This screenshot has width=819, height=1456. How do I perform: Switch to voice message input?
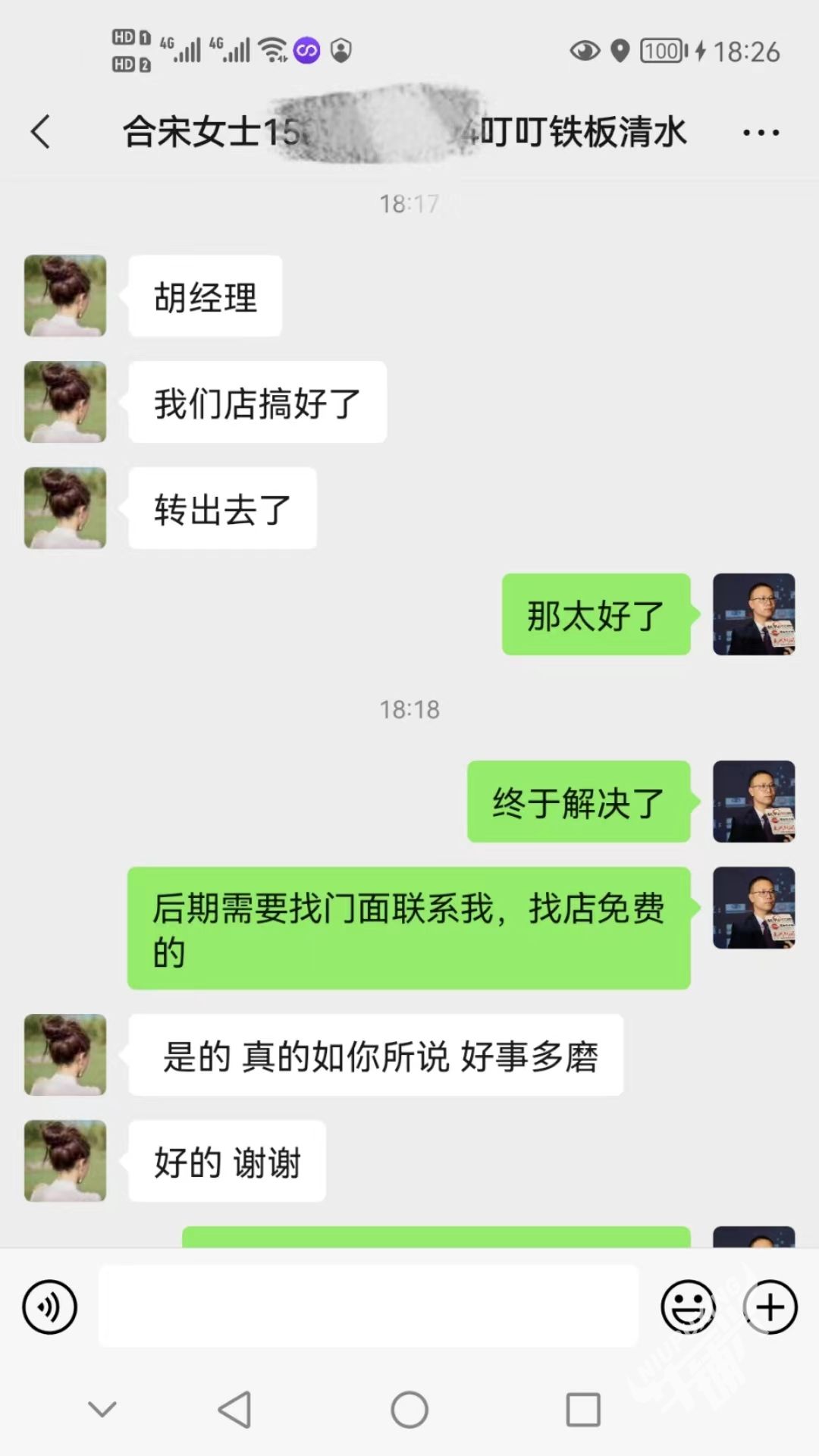coord(50,1307)
